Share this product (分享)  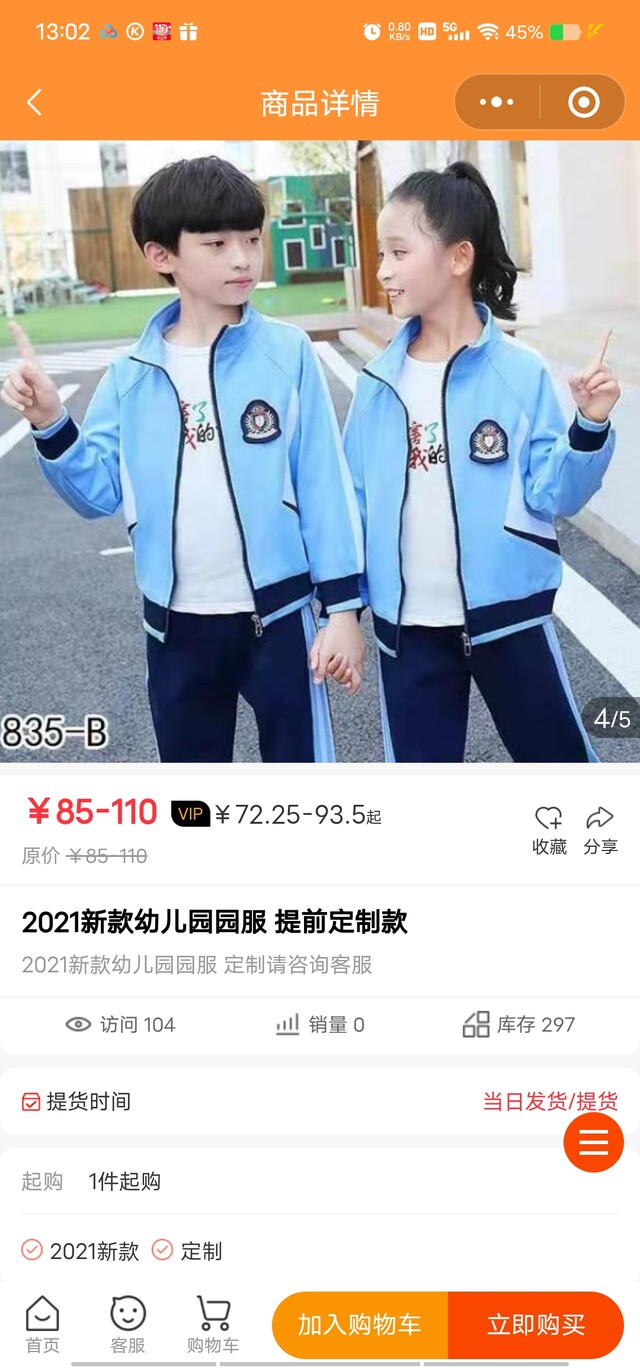coord(600,830)
